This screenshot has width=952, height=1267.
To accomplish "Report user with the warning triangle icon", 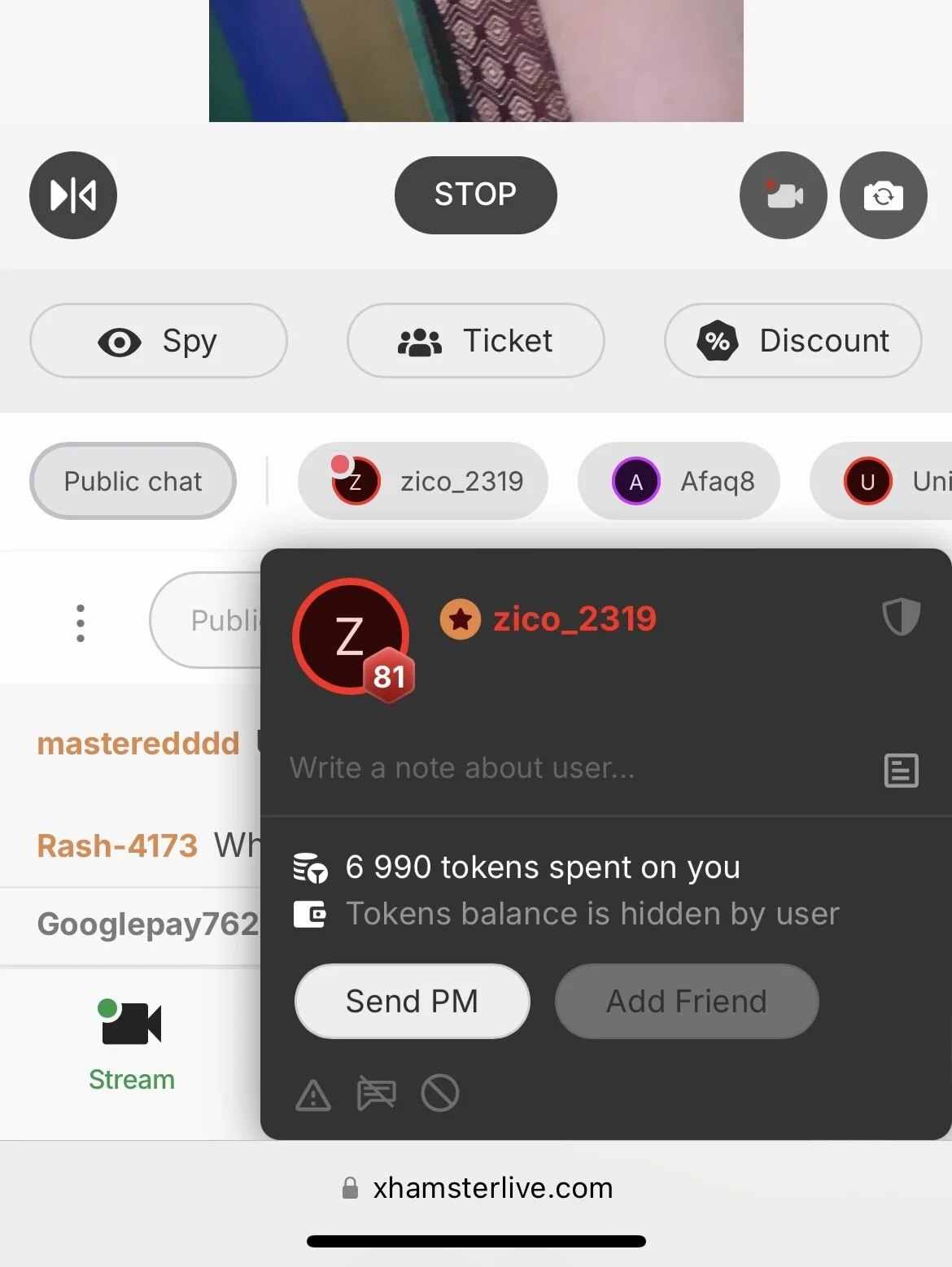I will pos(312,1094).
